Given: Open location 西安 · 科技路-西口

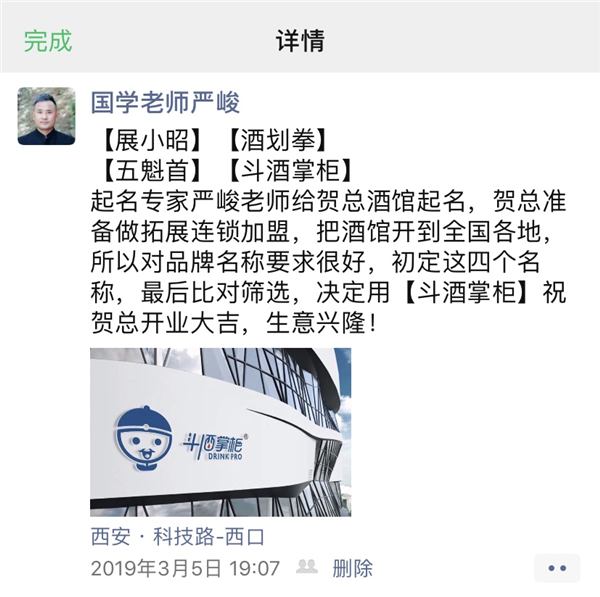Looking at the screenshot, I should (177, 537).
